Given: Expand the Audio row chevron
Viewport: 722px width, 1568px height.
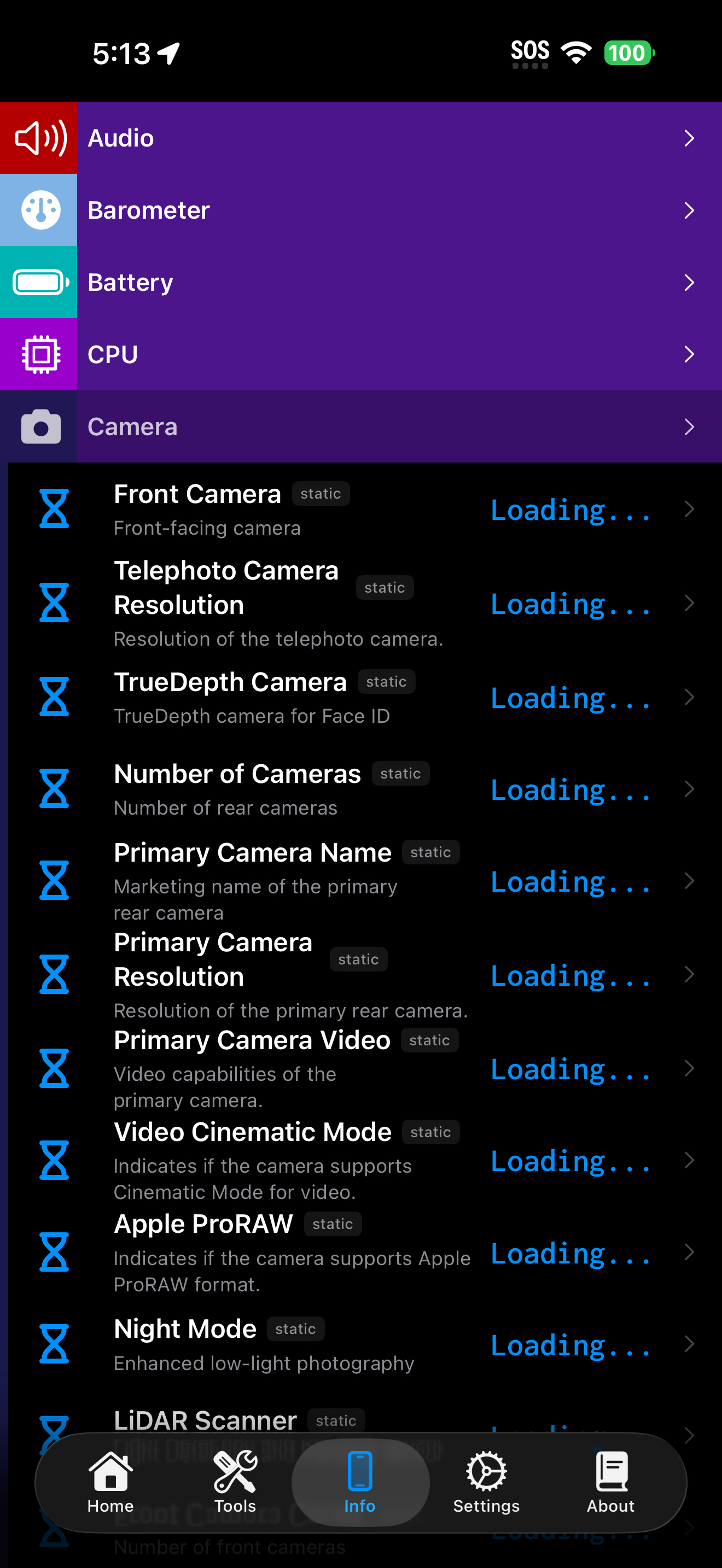Looking at the screenshot, I should click(x=689, y=137).
